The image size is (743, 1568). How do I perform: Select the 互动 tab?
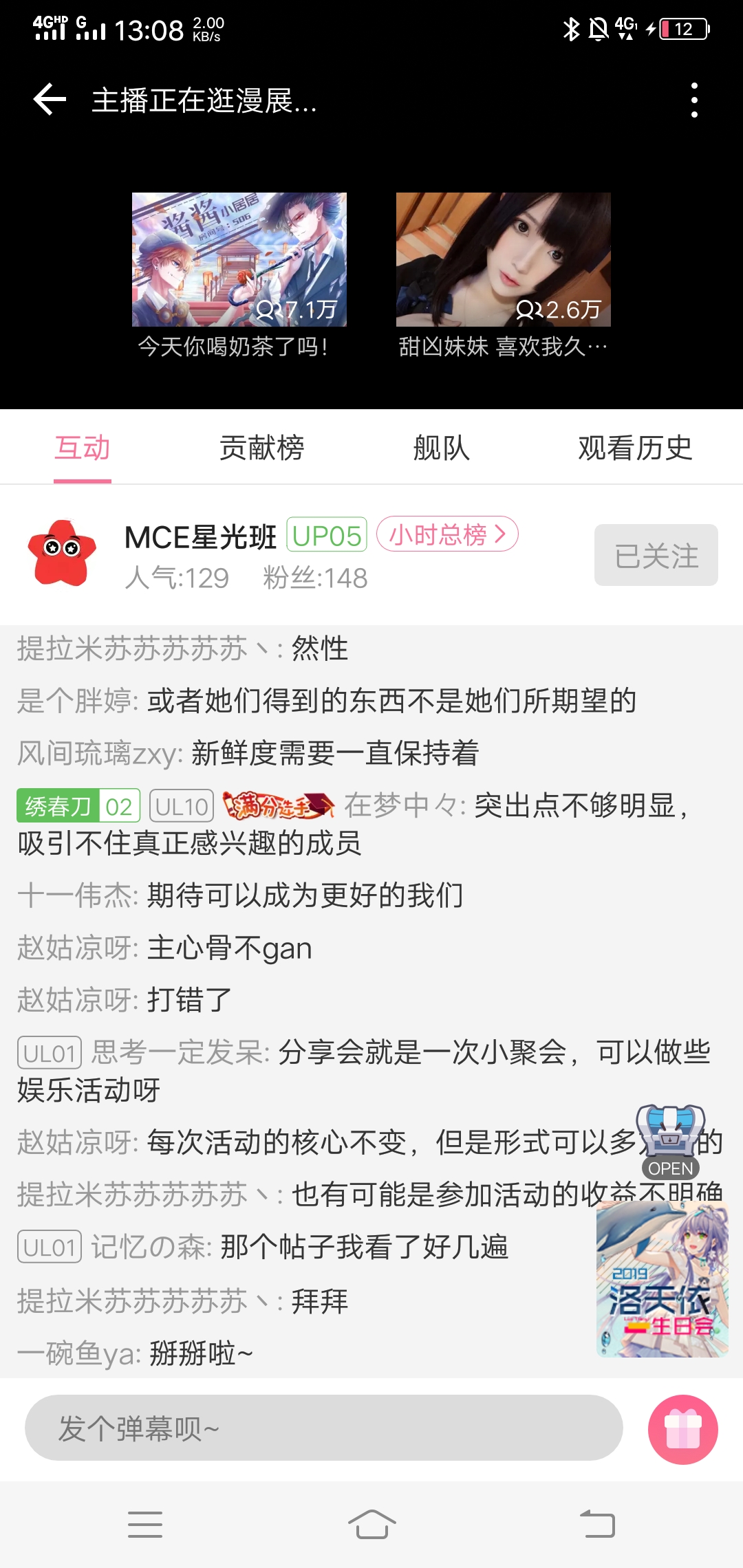[x=83, y=448]
